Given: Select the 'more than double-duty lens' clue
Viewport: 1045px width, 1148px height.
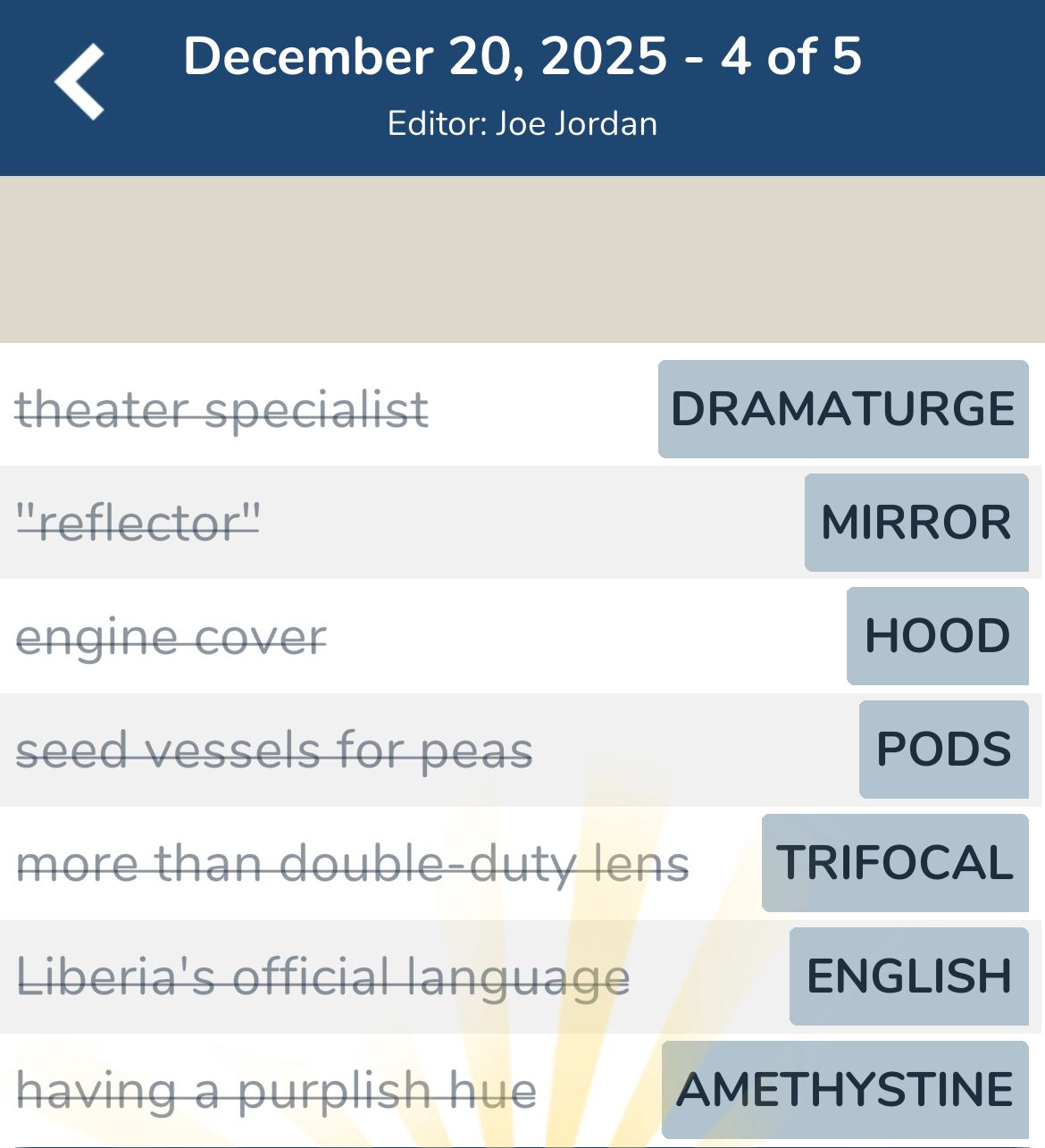Looking at the screenshot, I should [354, 863].
